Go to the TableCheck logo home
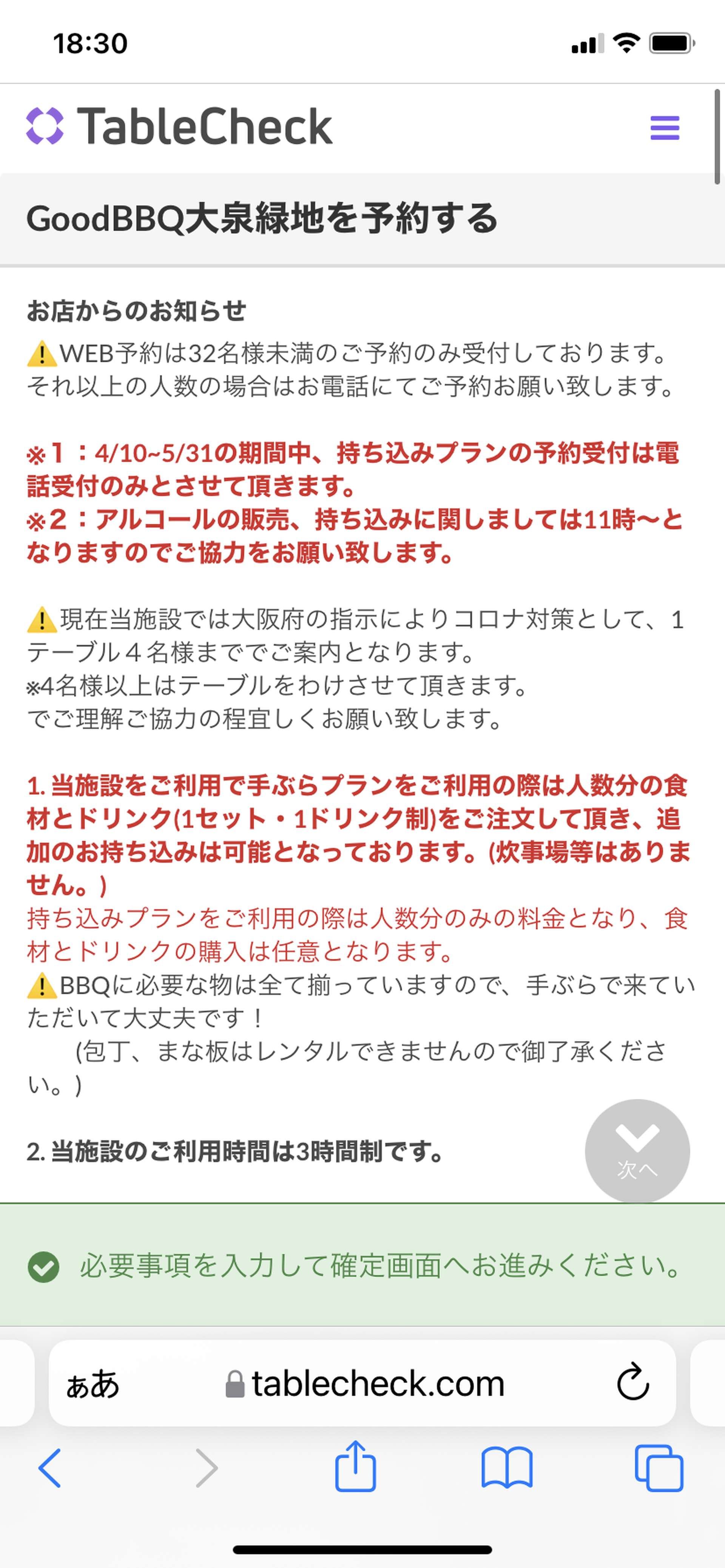 coord(179,126)
